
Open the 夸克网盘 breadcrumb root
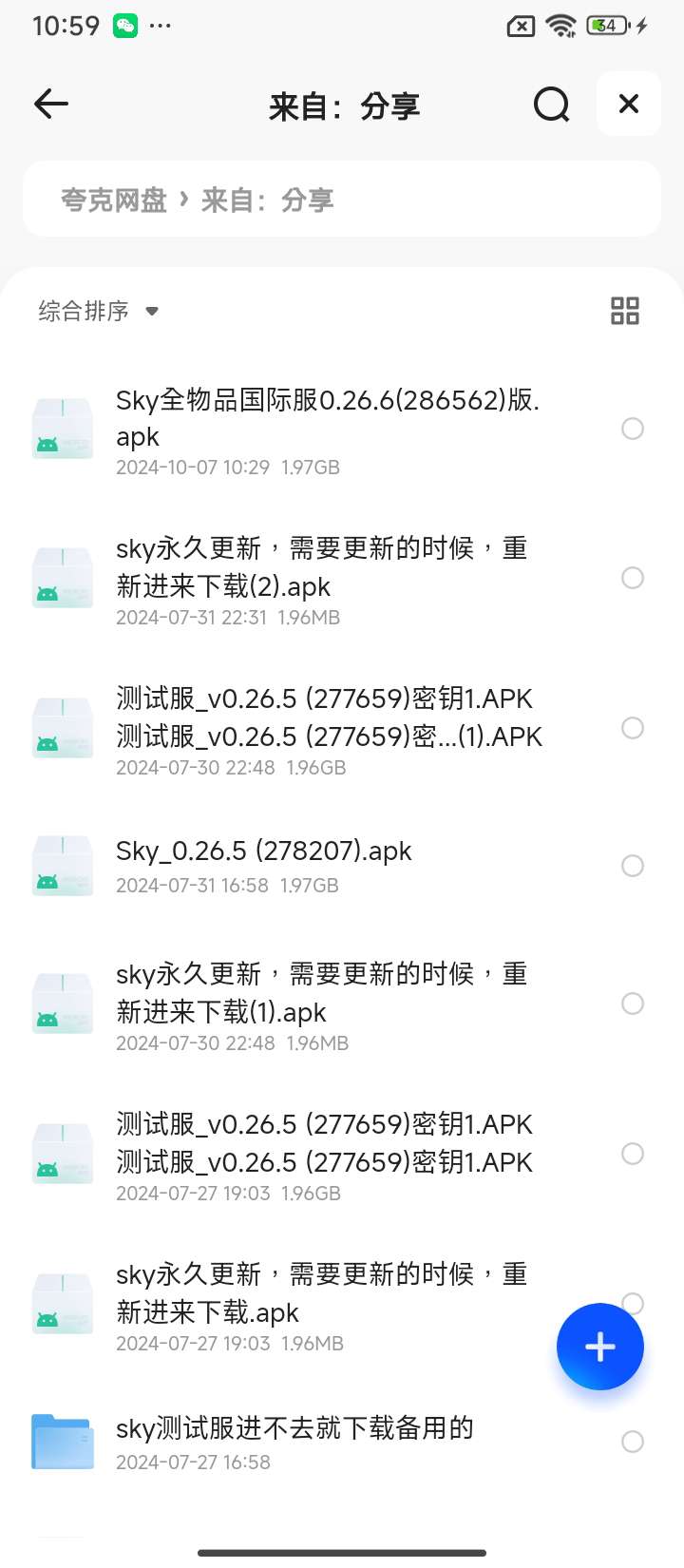[x=113, y=200]
